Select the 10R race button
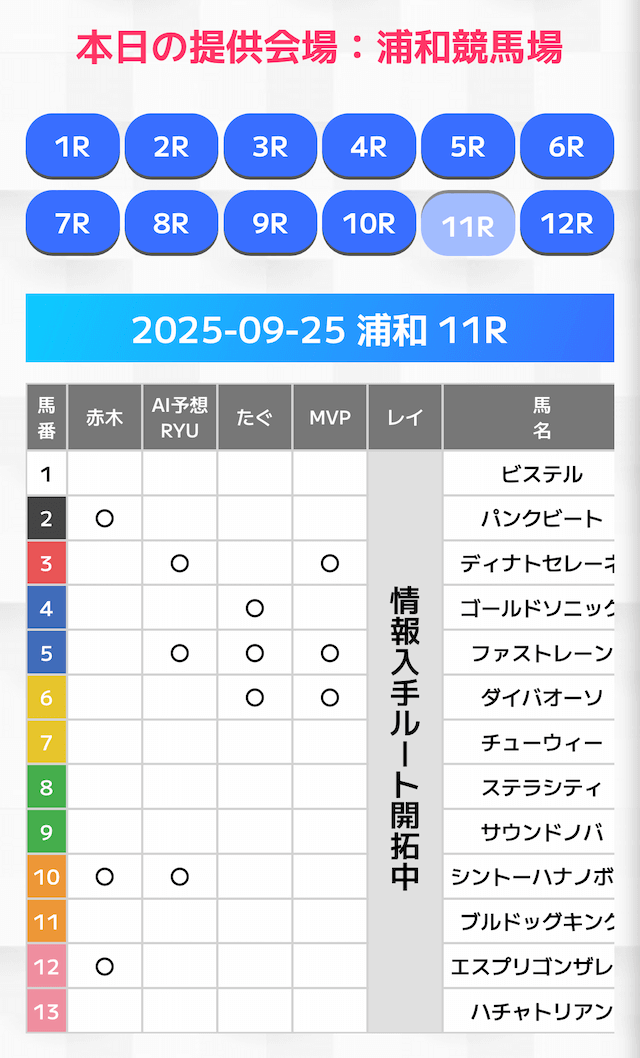 click(x=369, y=223)
